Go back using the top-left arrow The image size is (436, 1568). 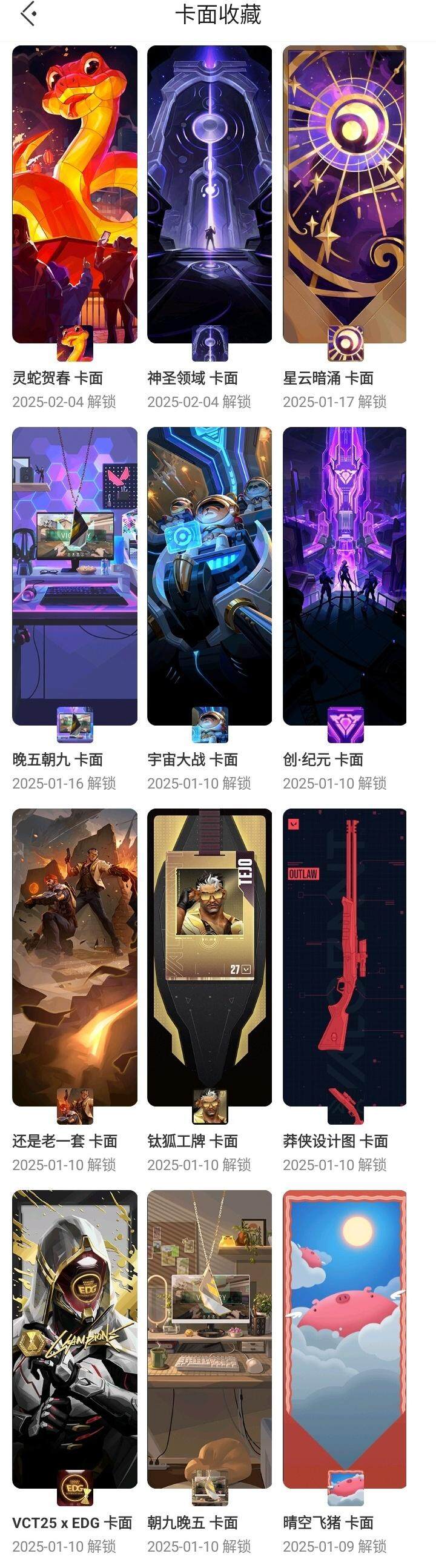[28, 15]
